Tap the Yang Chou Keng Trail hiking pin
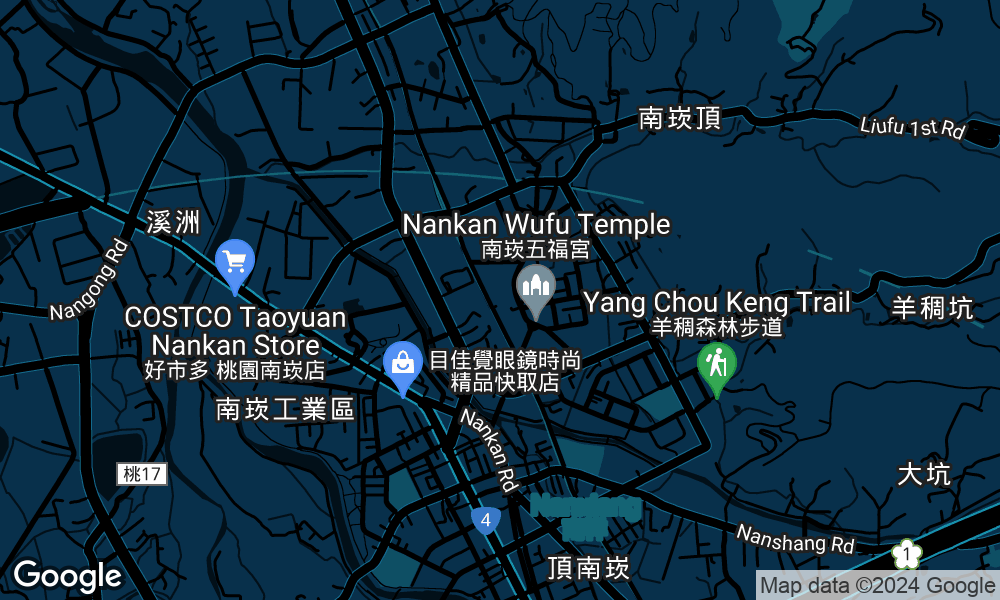The image size is (1000, 600). pos(716,365)
